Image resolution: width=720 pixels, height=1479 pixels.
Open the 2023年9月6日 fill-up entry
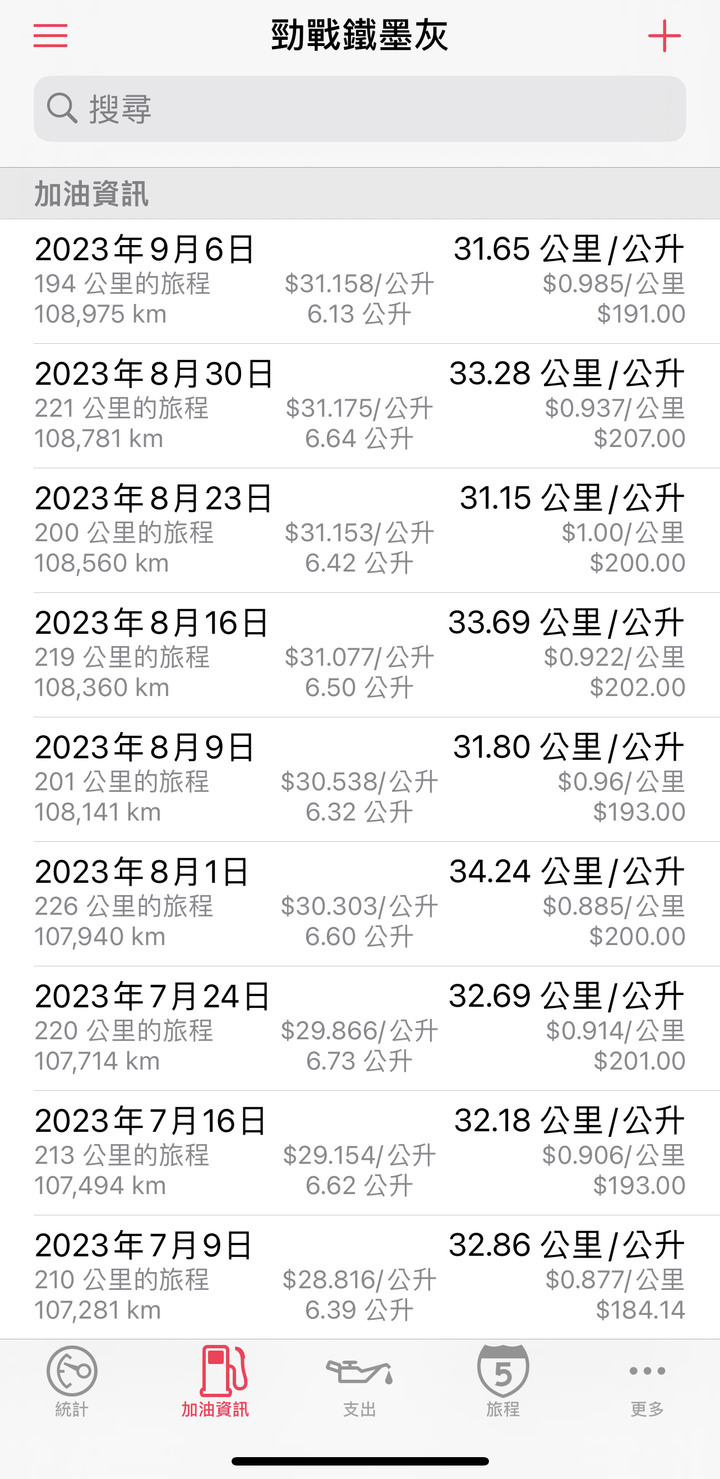(x=360, y=282)
